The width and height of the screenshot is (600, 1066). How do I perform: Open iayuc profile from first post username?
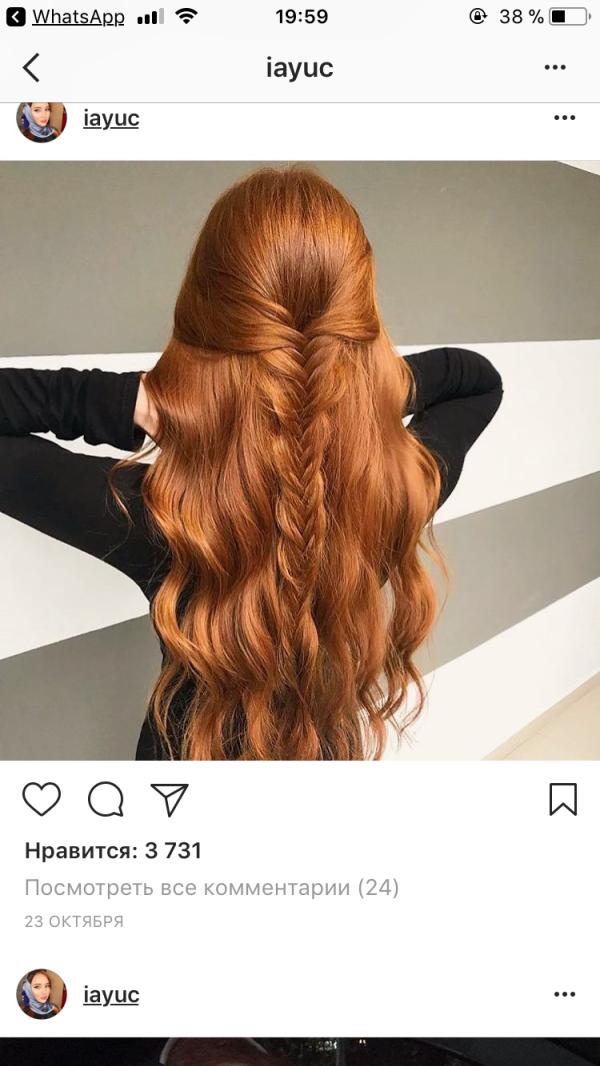[x=111, y=118]
